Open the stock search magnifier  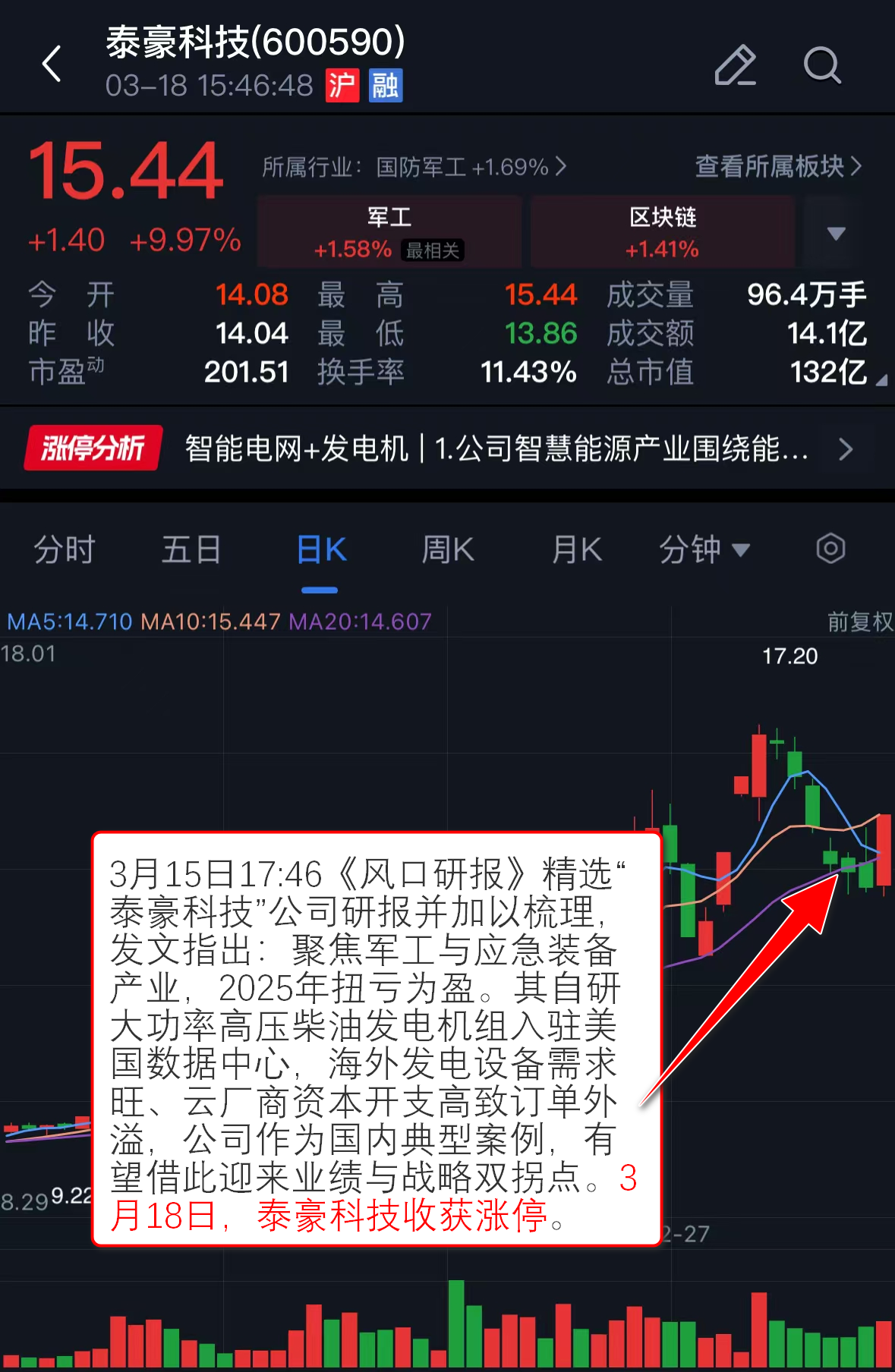pyautogui.click(x=822, y=65)
